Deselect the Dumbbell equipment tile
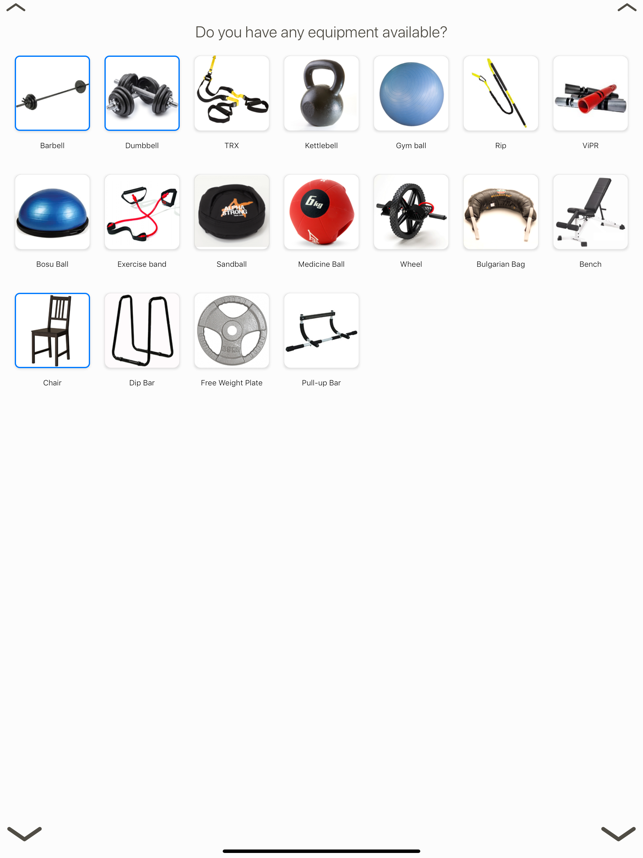Image resolution: width=643 pixels, height=858 pixels. (142, 93)
